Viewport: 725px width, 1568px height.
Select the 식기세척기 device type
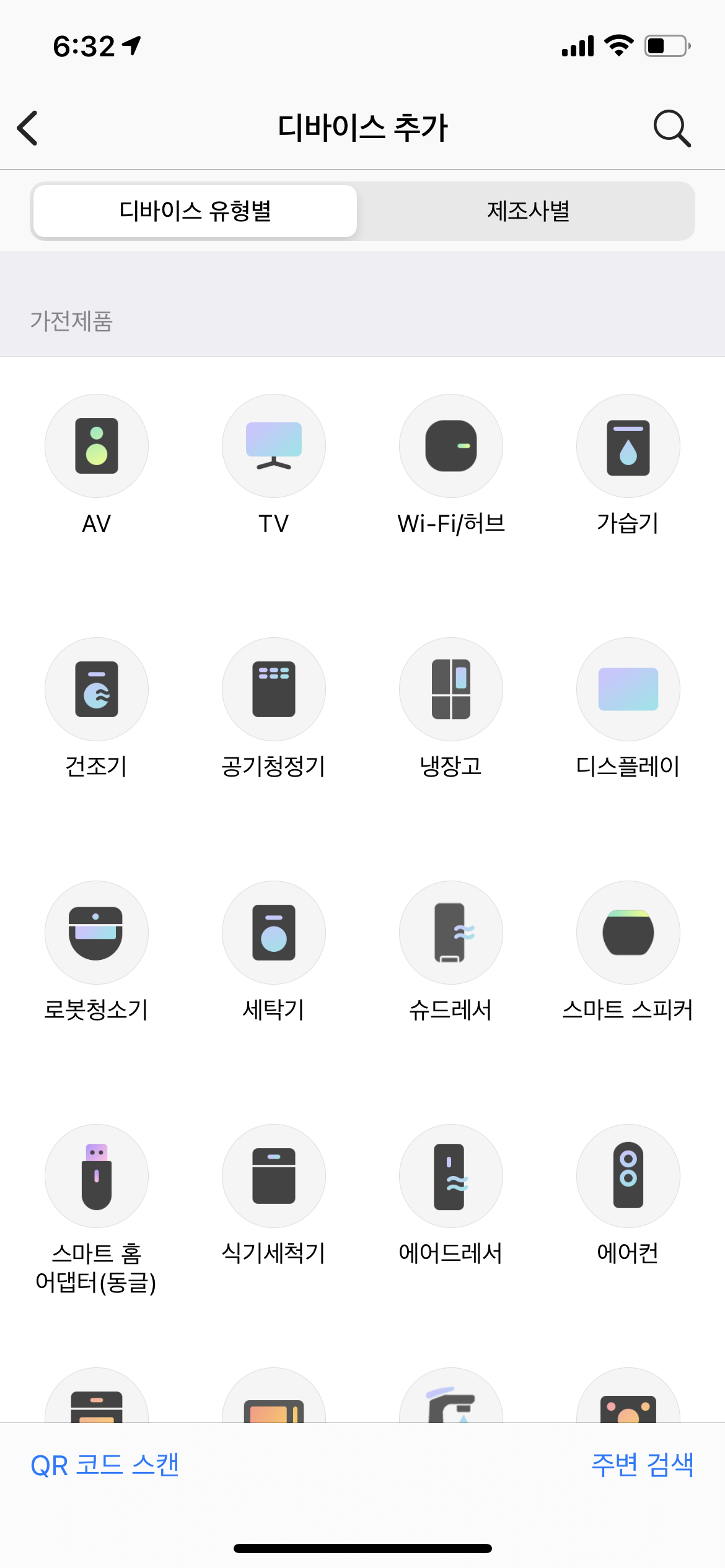(x=273, y=1176)
